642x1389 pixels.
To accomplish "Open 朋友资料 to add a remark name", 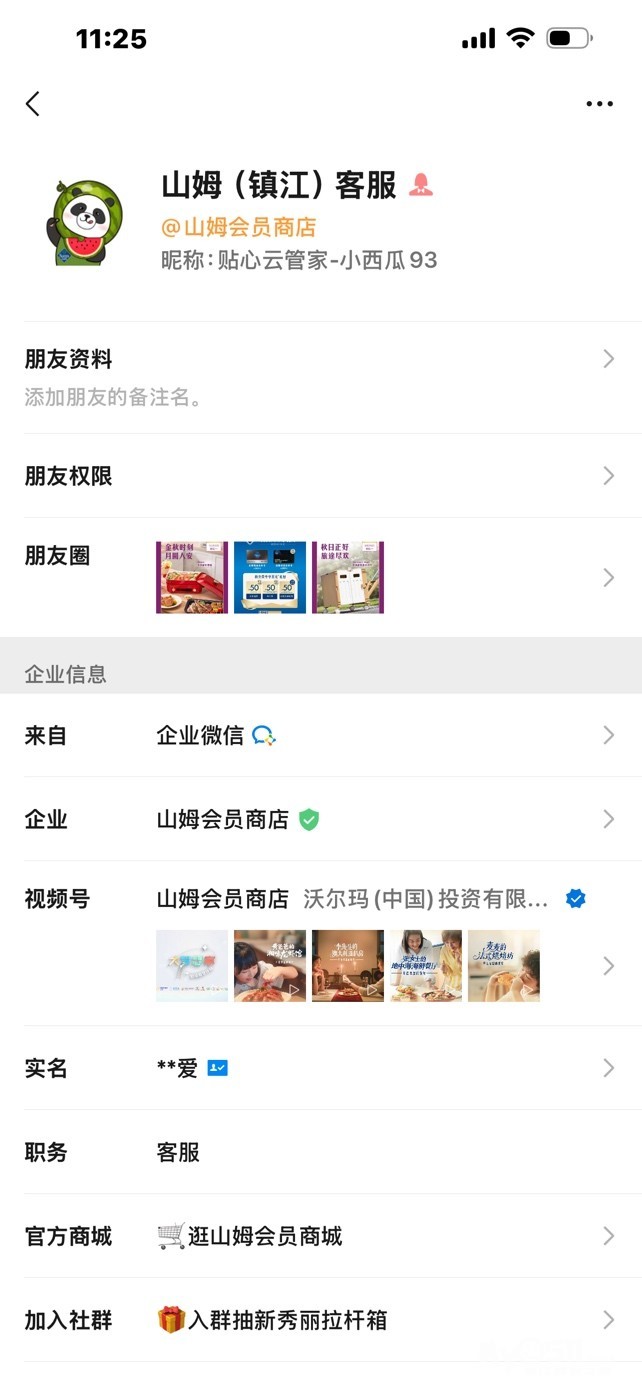I will (320, 376).
